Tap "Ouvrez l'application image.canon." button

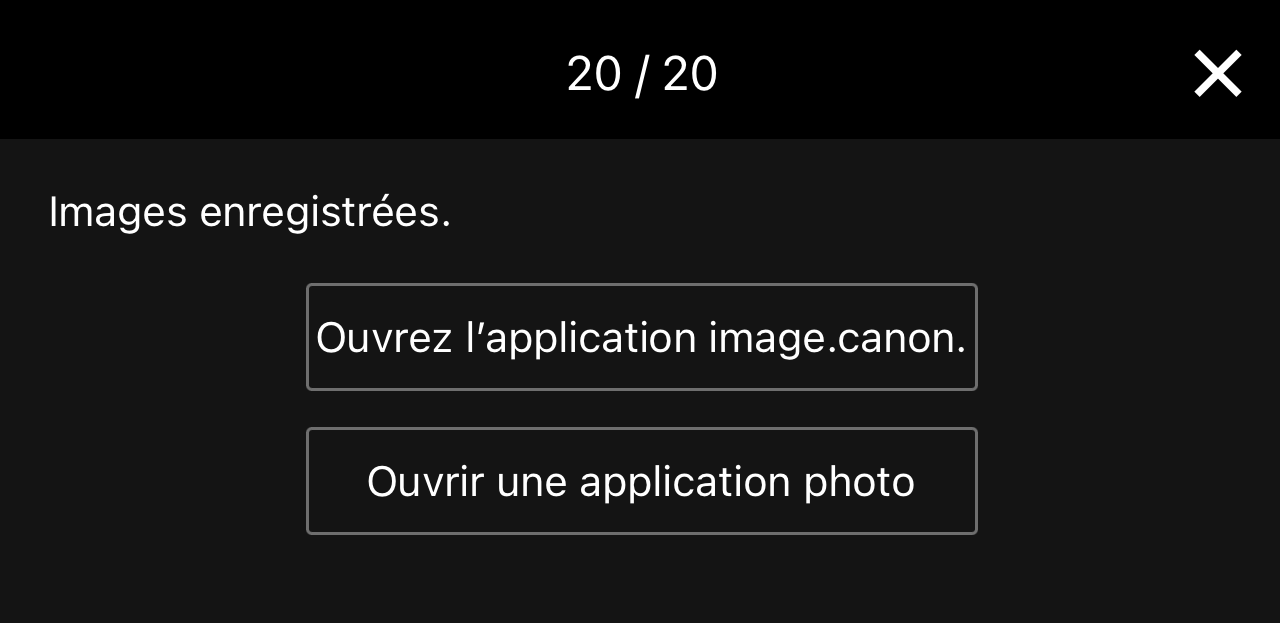(641, 337)
